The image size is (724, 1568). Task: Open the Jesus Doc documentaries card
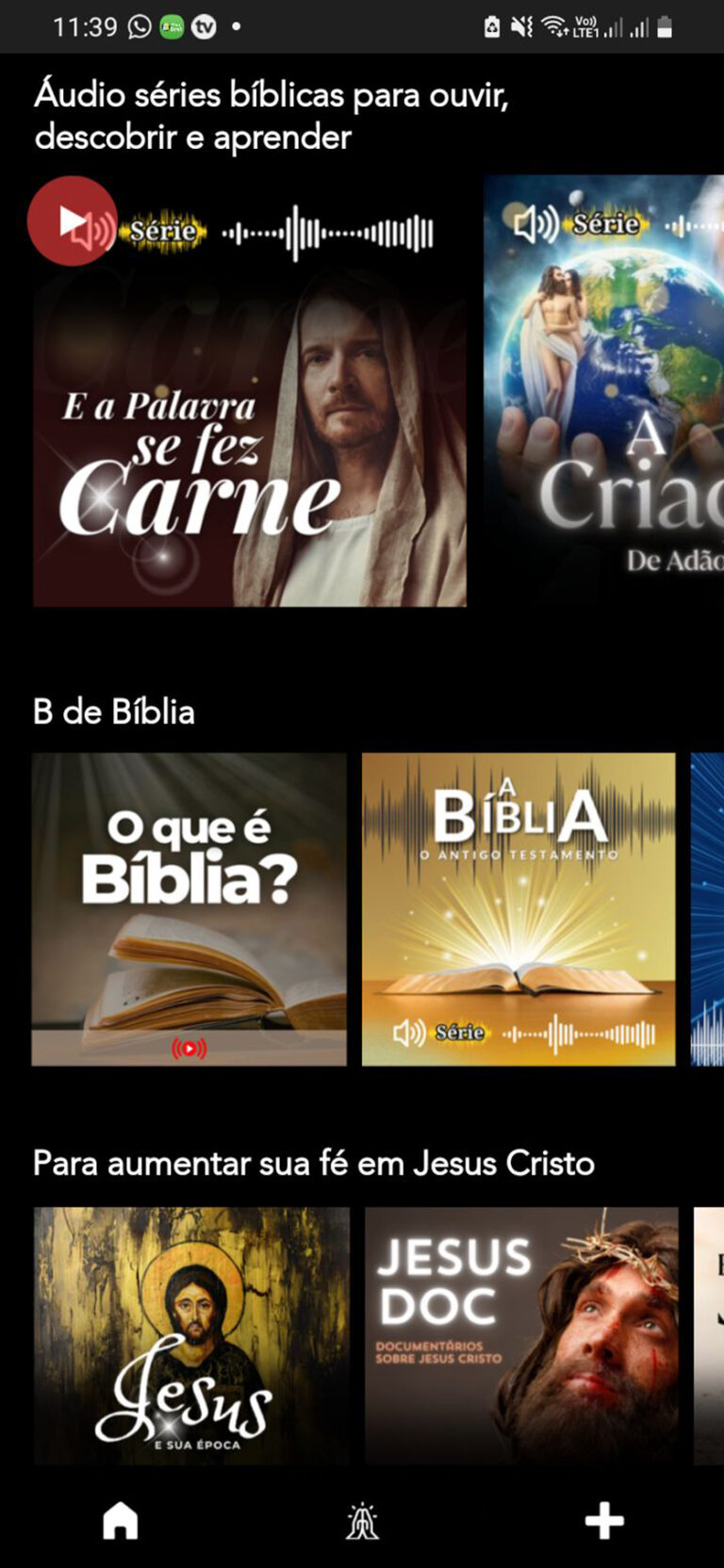tap(521, 1335)
